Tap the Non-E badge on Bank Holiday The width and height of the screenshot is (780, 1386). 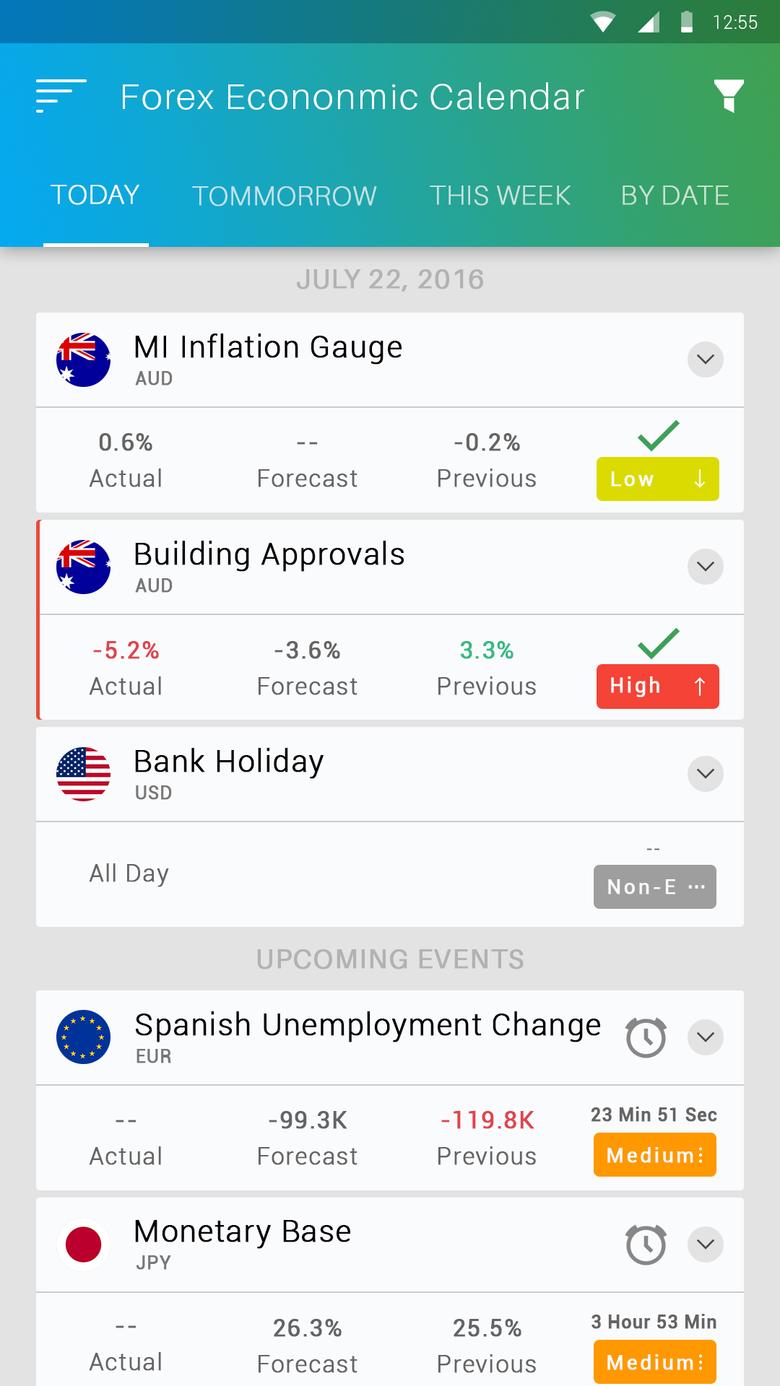[655, 887]
